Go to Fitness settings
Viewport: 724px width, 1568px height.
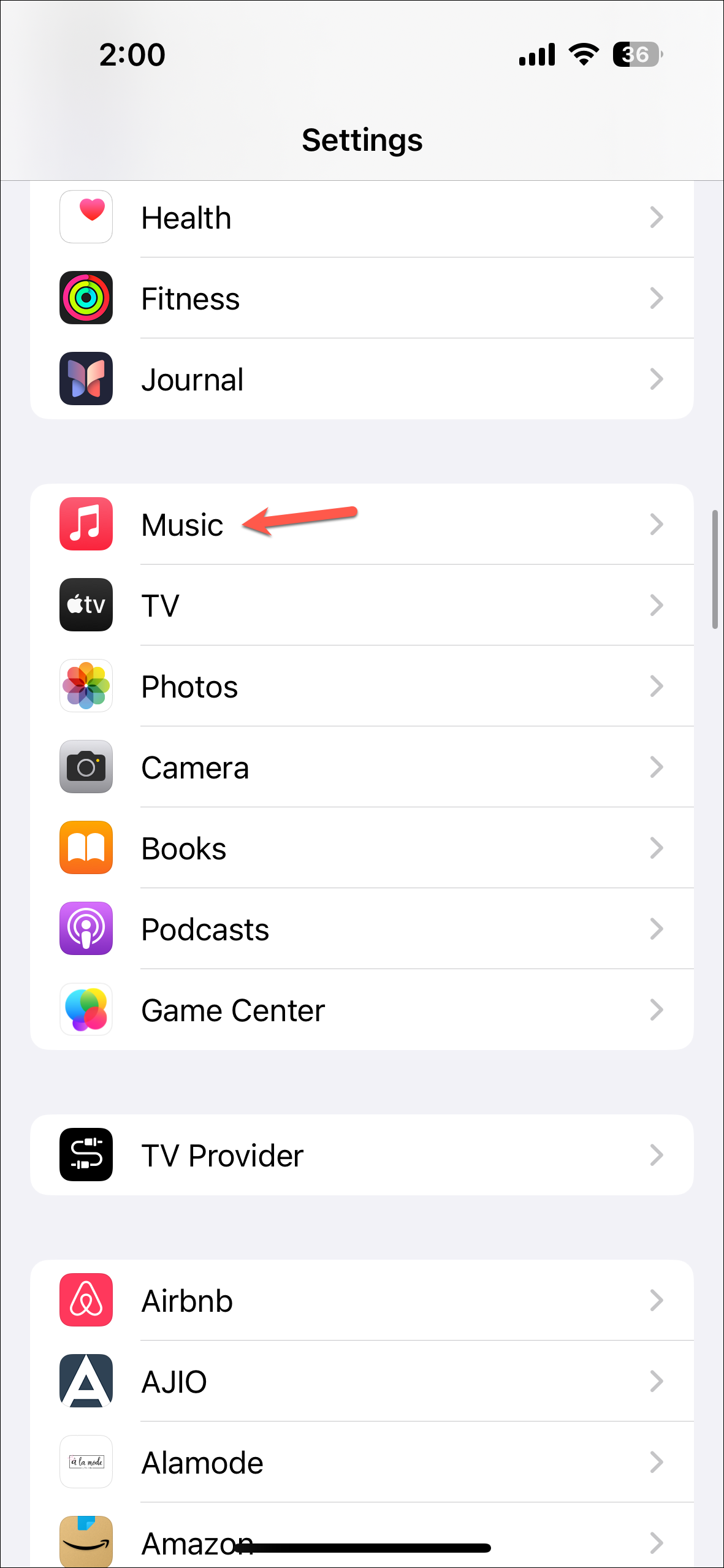pyautogui.click(x=362, y=299)
